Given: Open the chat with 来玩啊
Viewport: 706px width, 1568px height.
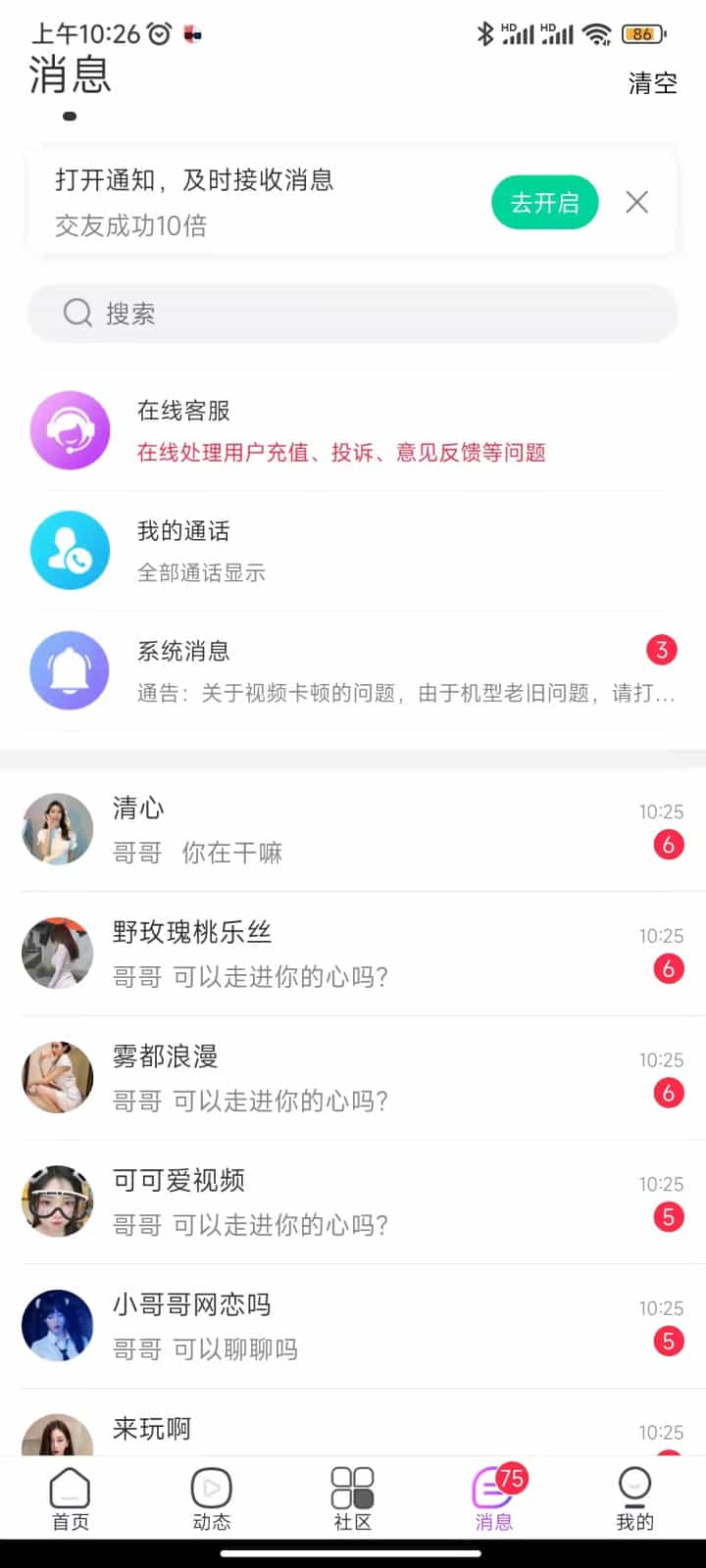Looking at the screenshot, I should [353, 1431].
